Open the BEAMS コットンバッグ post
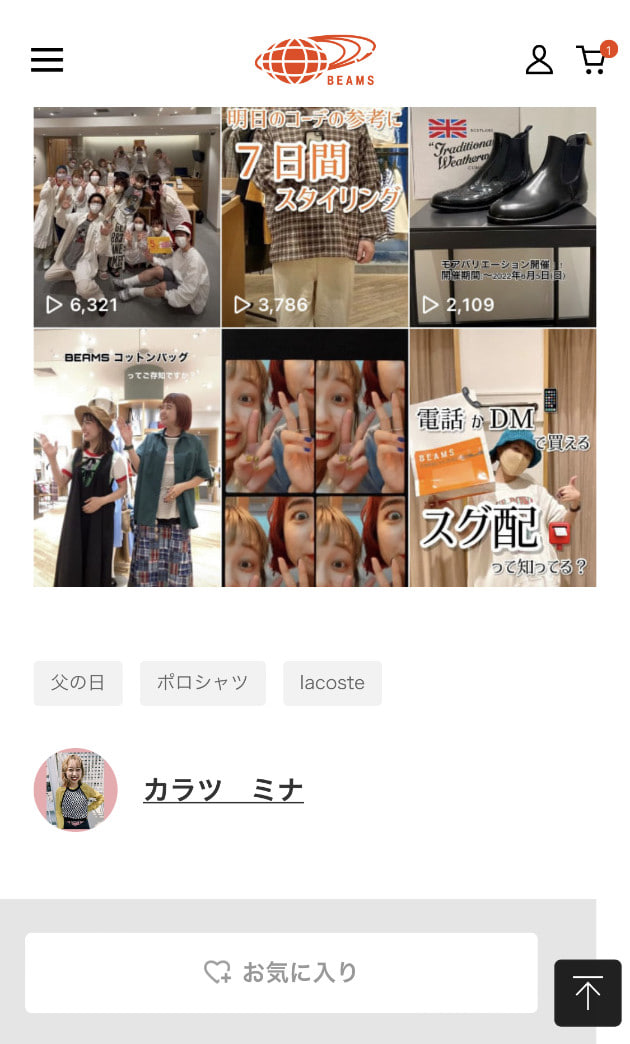The width and height of the screenshot is (630, 1044). [x=127, y=458]
